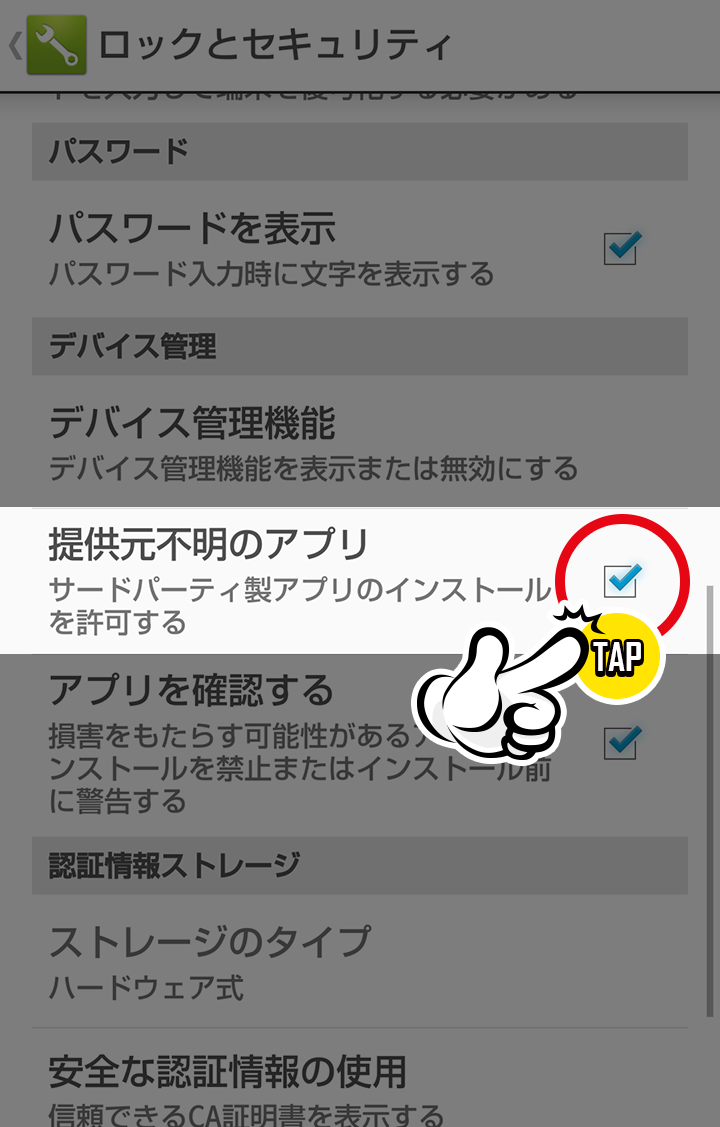Screen dimensions: 720x1127
Task: Open 安全な認証情報の使用
Action: click(300, 1087)
